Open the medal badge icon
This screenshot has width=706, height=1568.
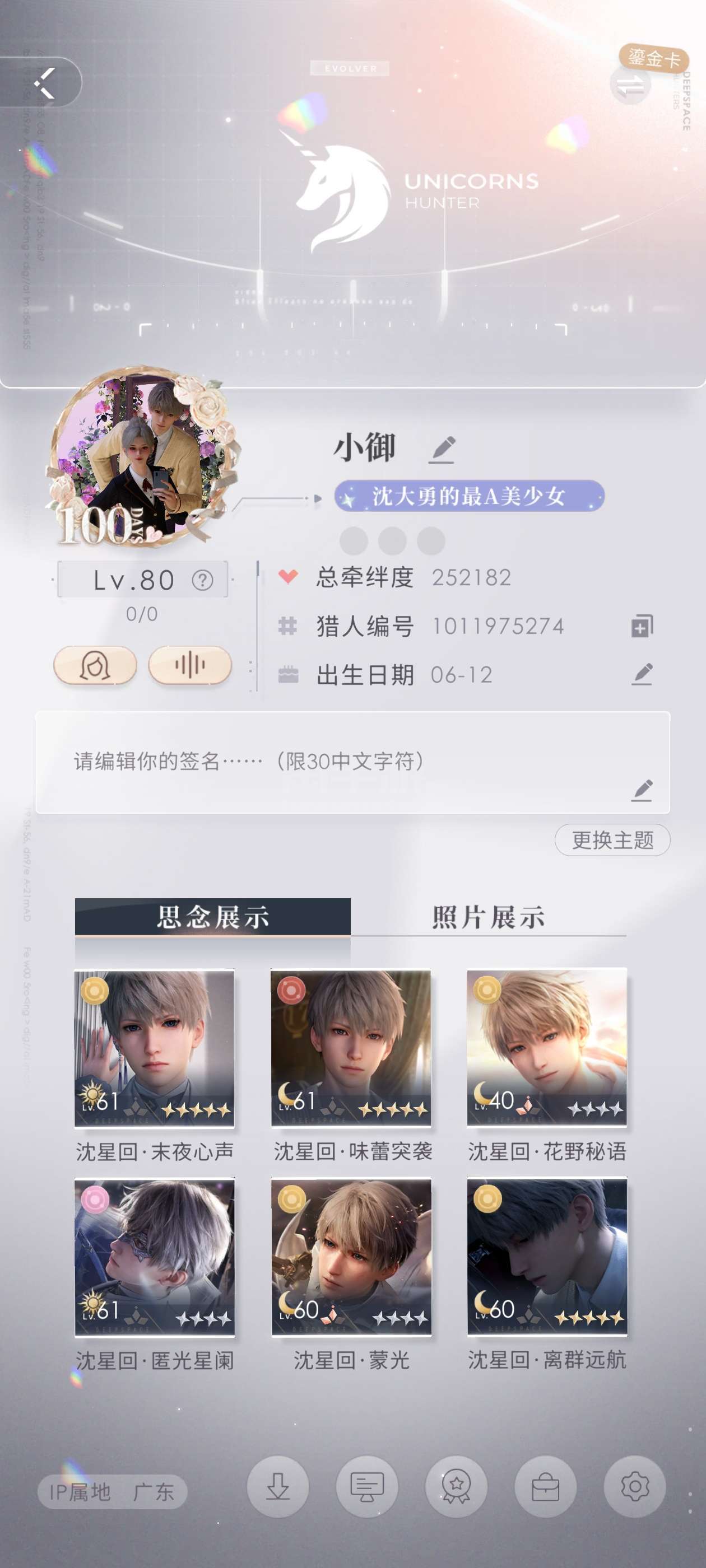point(456,1487)
